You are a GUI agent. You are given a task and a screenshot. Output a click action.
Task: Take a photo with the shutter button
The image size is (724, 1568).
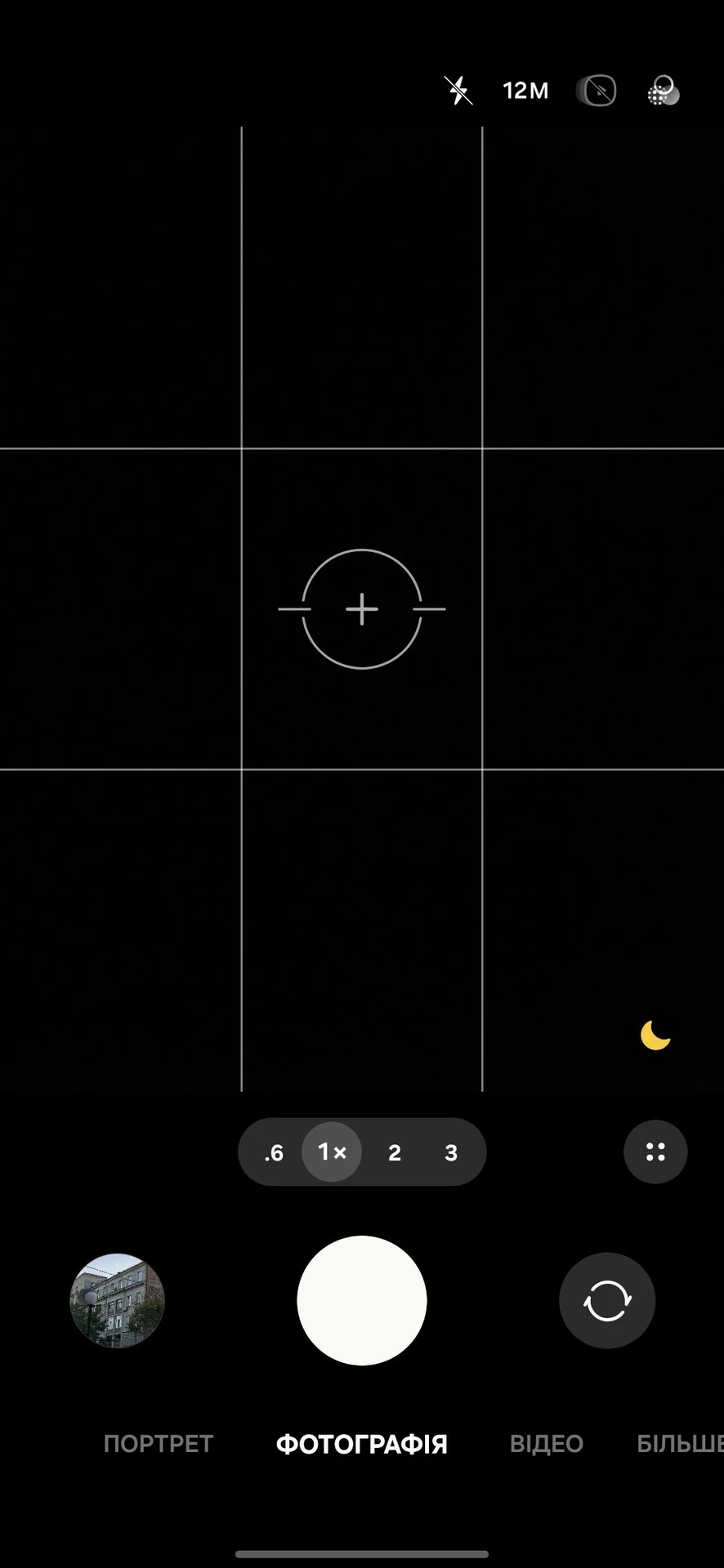(362, 1300)
